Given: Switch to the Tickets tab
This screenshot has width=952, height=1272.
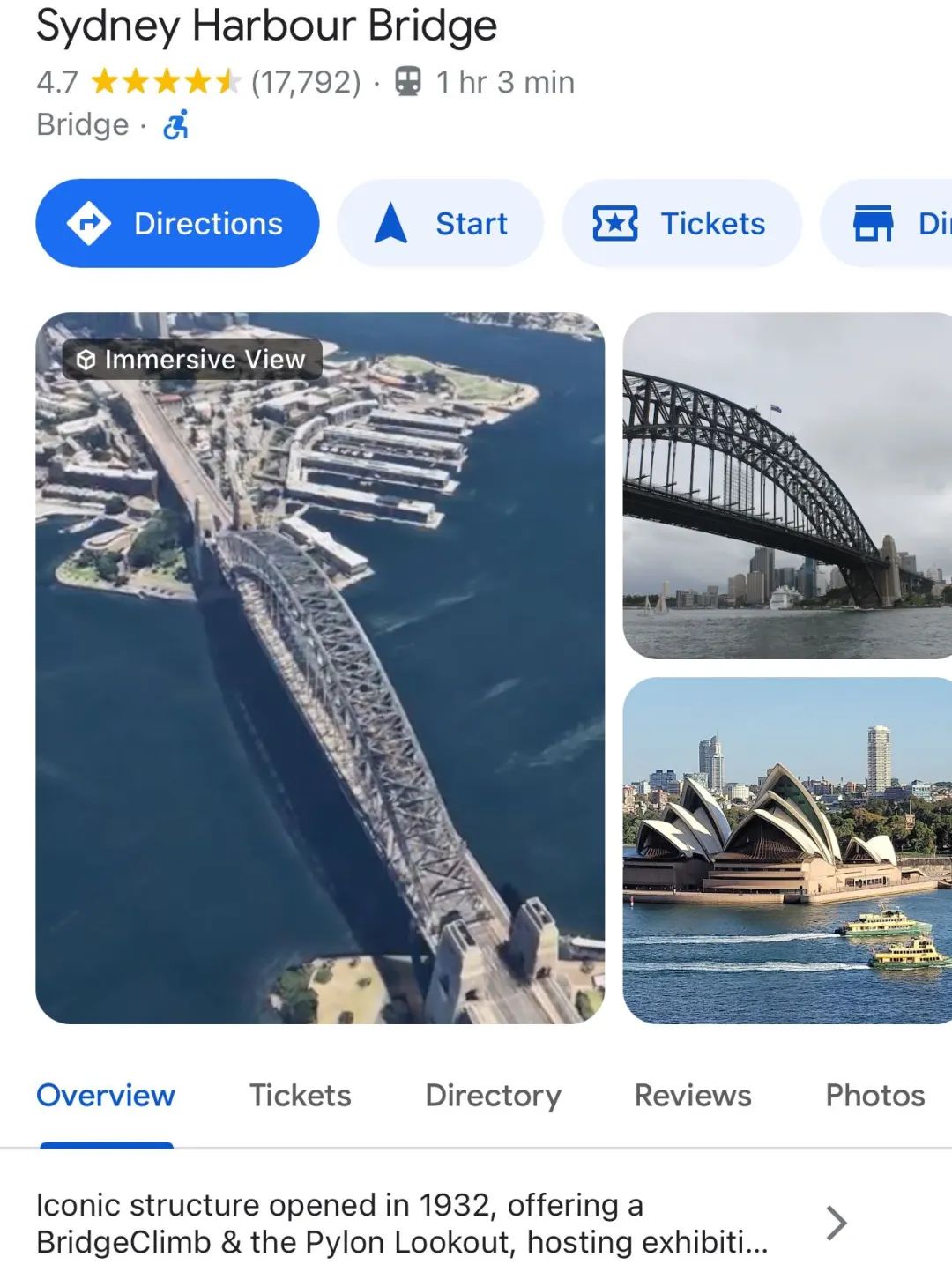Looking at the screenshot, I should point(300,1096).
